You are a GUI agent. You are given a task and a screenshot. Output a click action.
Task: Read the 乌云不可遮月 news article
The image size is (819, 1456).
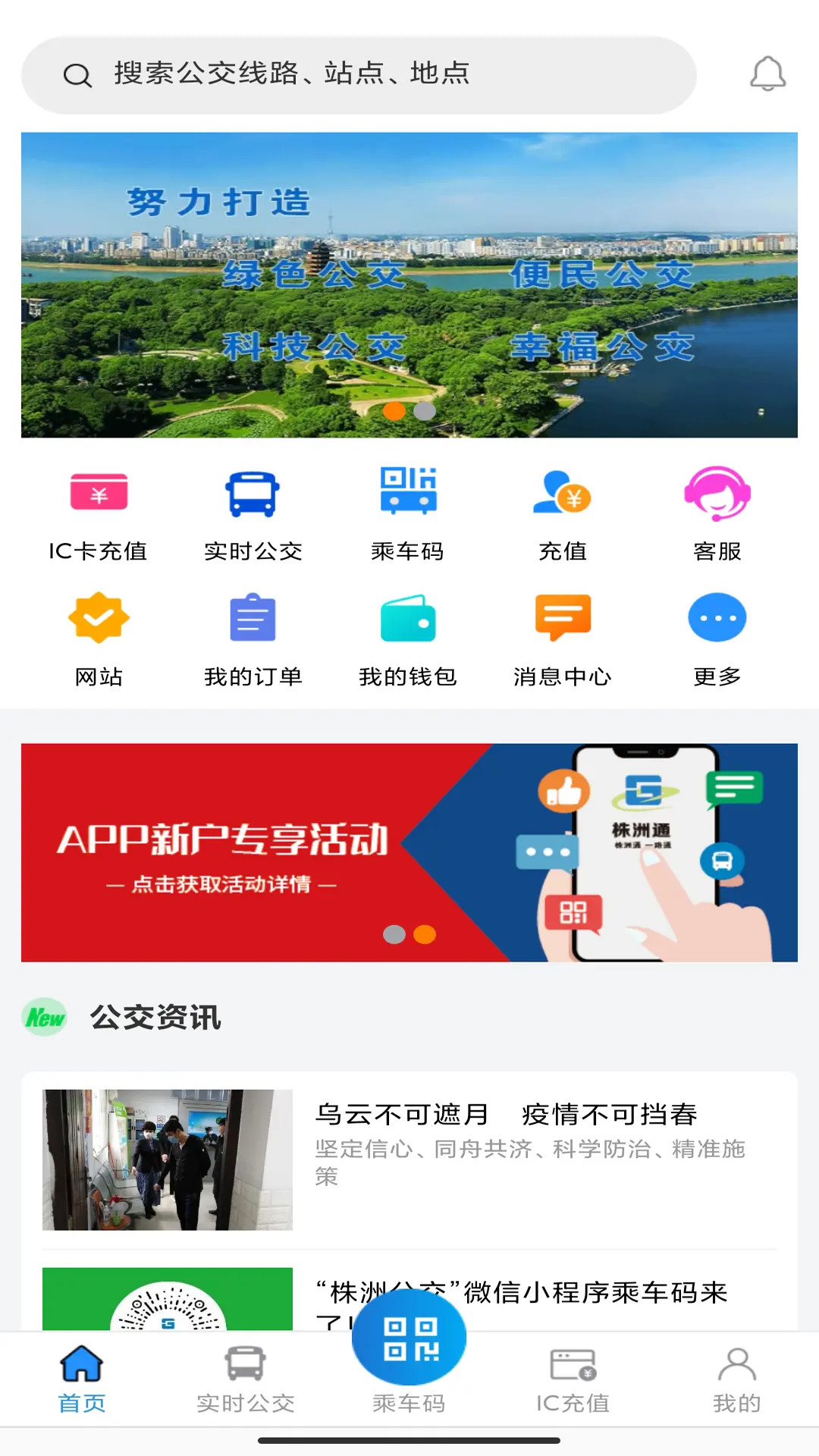pyautogui.click(x=507, y=1114)
